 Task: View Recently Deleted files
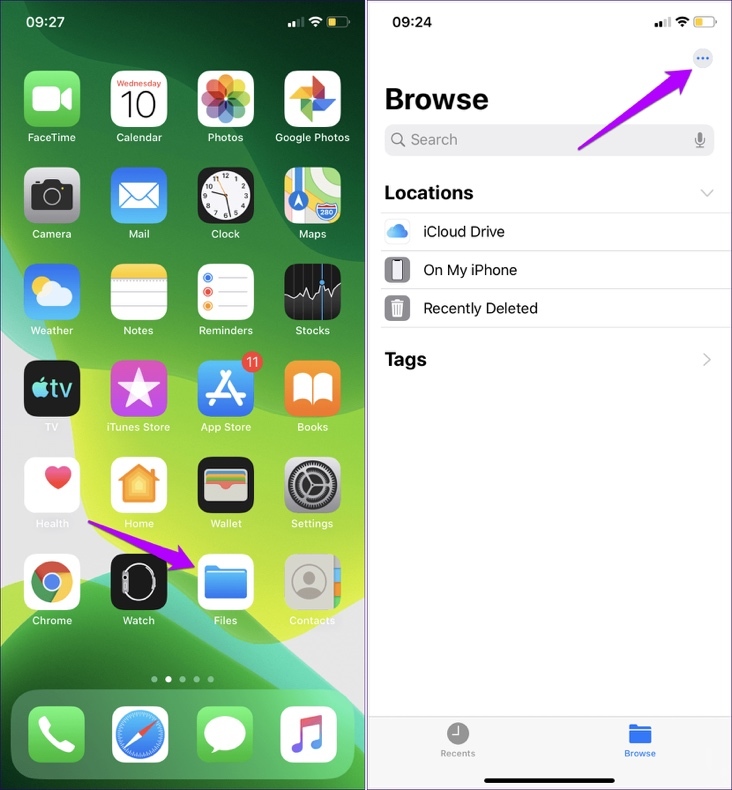pos(480,309)
